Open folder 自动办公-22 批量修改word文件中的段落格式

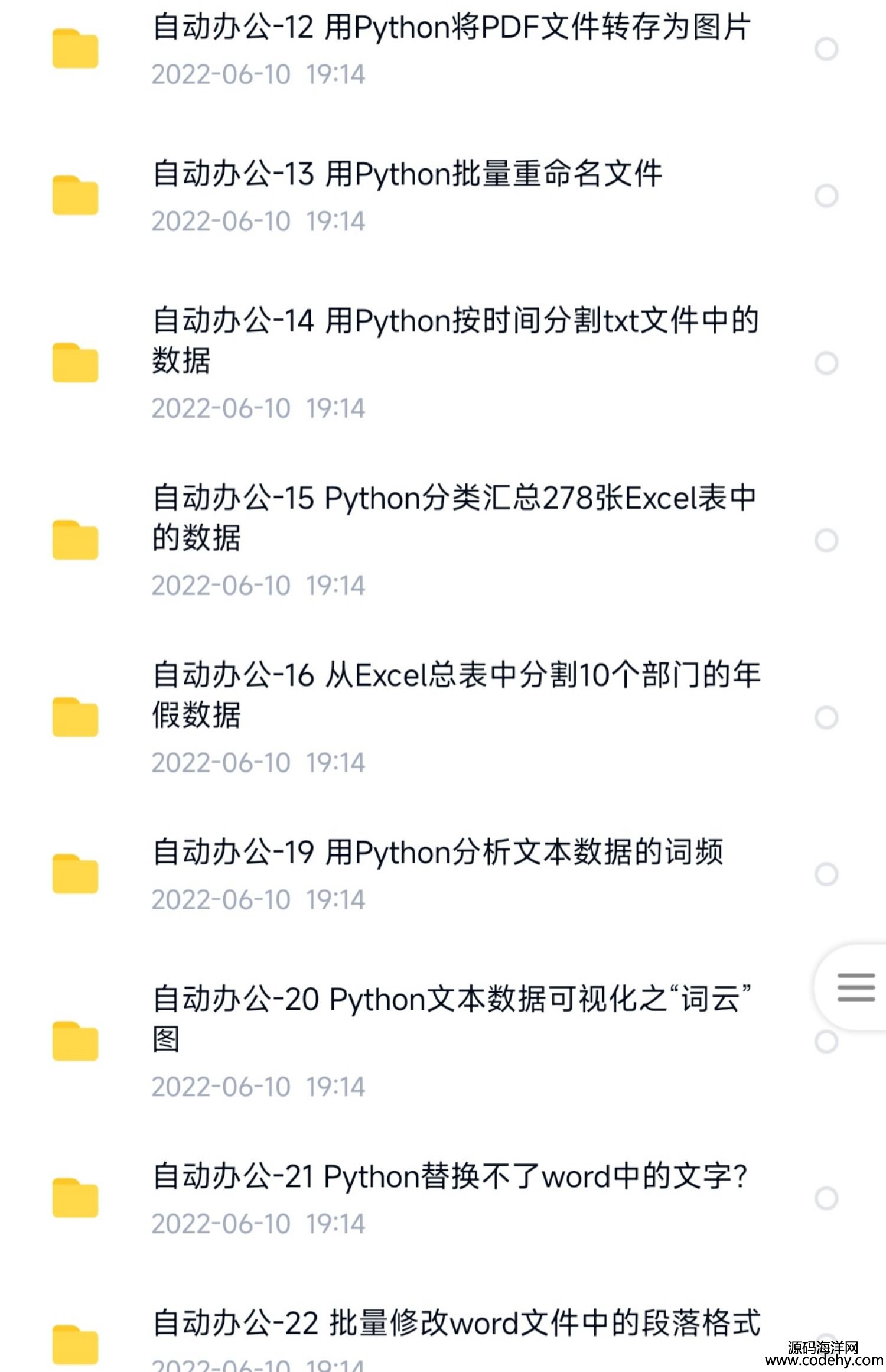456,1324
